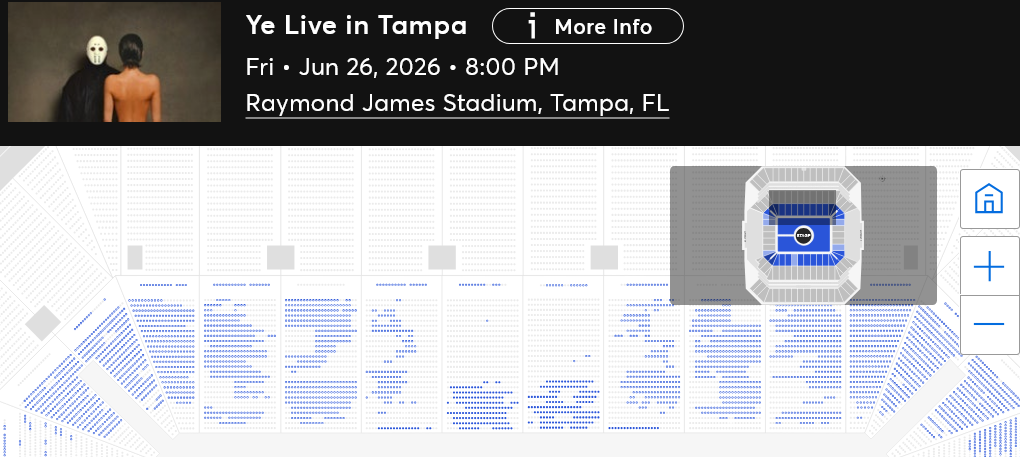Zoom in on the seat map
1020x457 pixels.
click(989, 267)
